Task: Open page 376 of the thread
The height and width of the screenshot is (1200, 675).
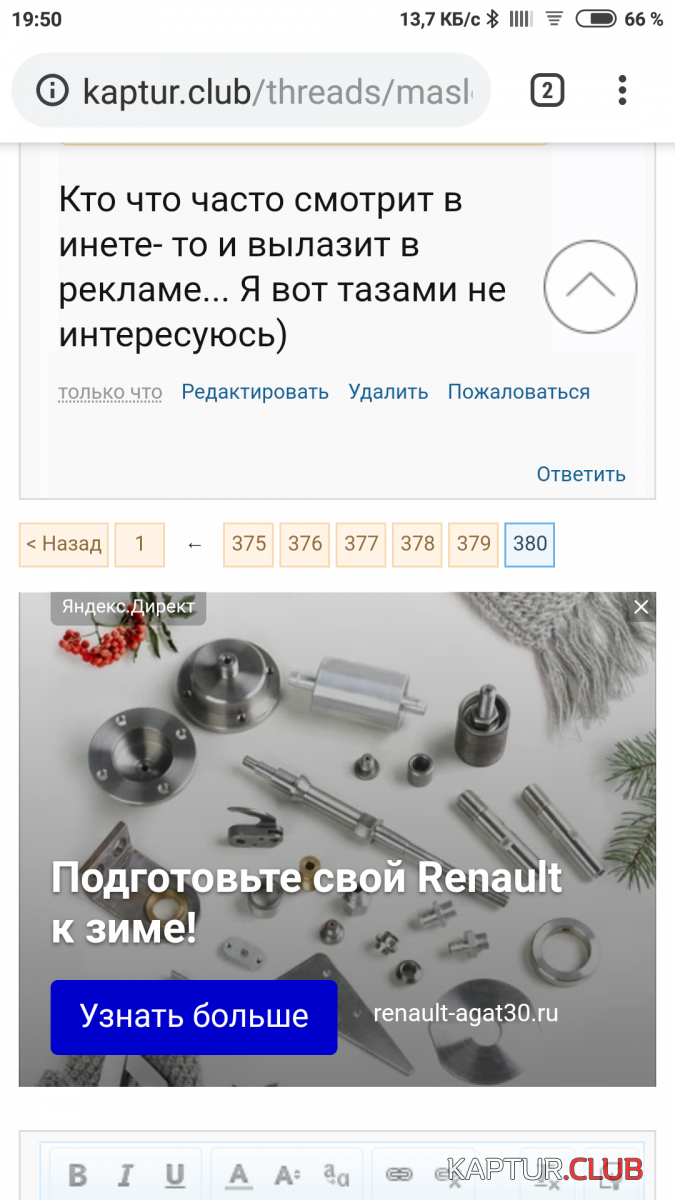Action: [x=305, y=544]
